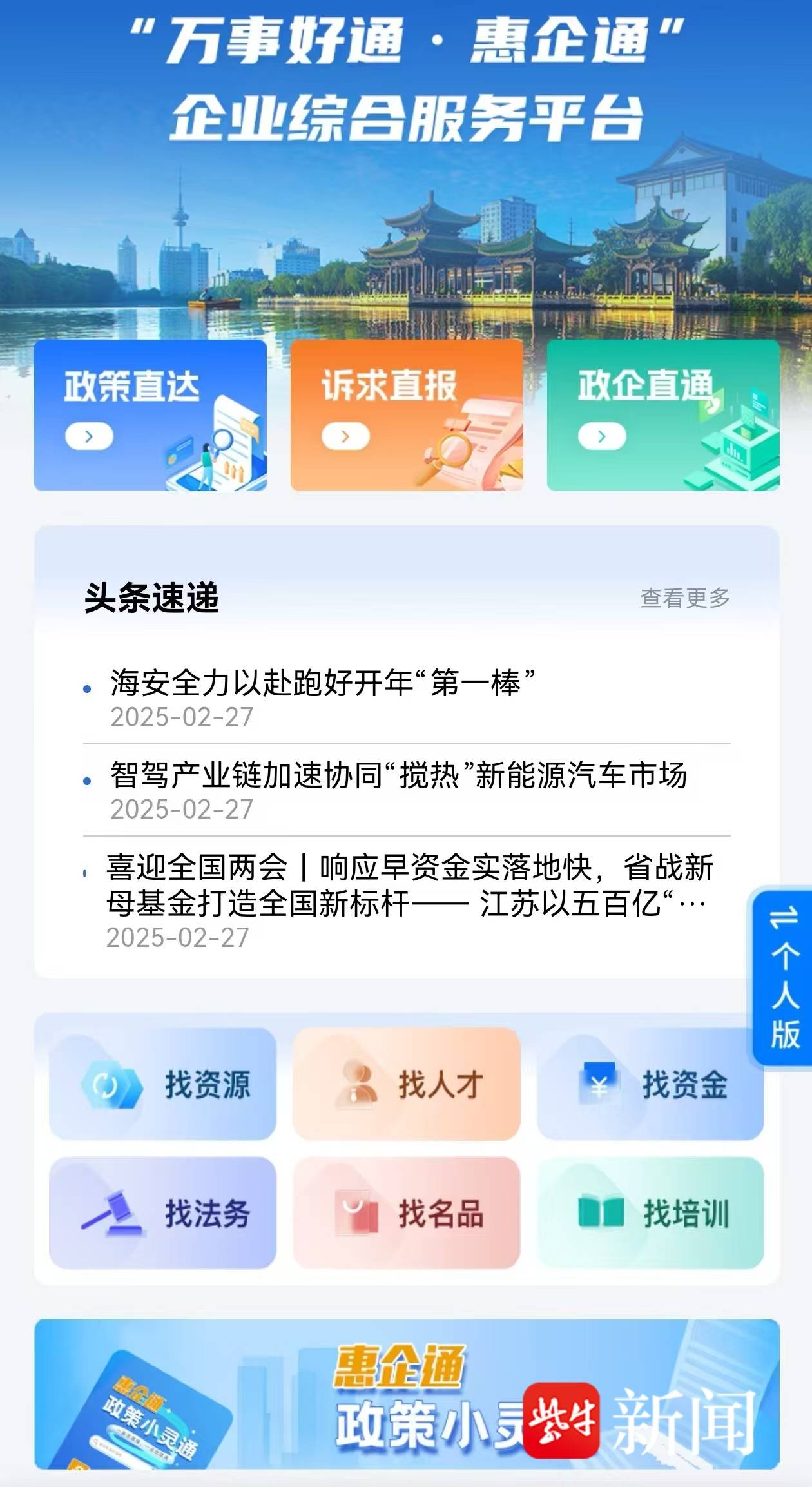This screenshot has height=1487, width=812.
Task: Open news 喜迎全国两会 省战新母基金
Action: [409, 885]
